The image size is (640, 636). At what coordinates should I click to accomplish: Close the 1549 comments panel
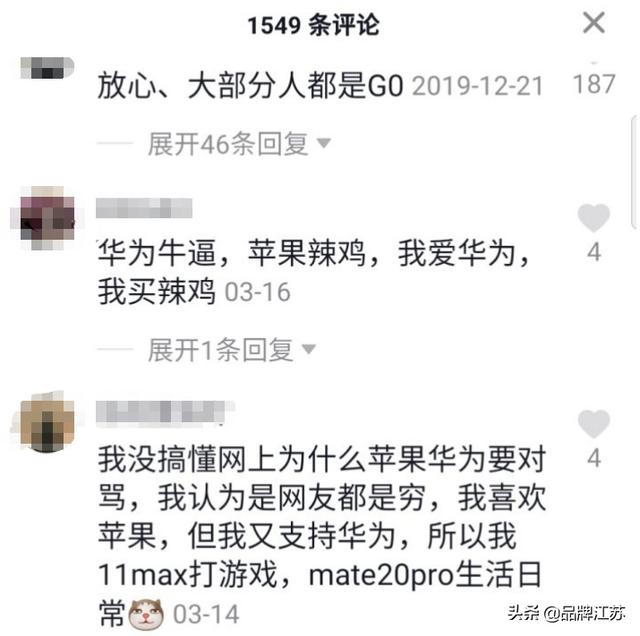[x=594, y=22]
